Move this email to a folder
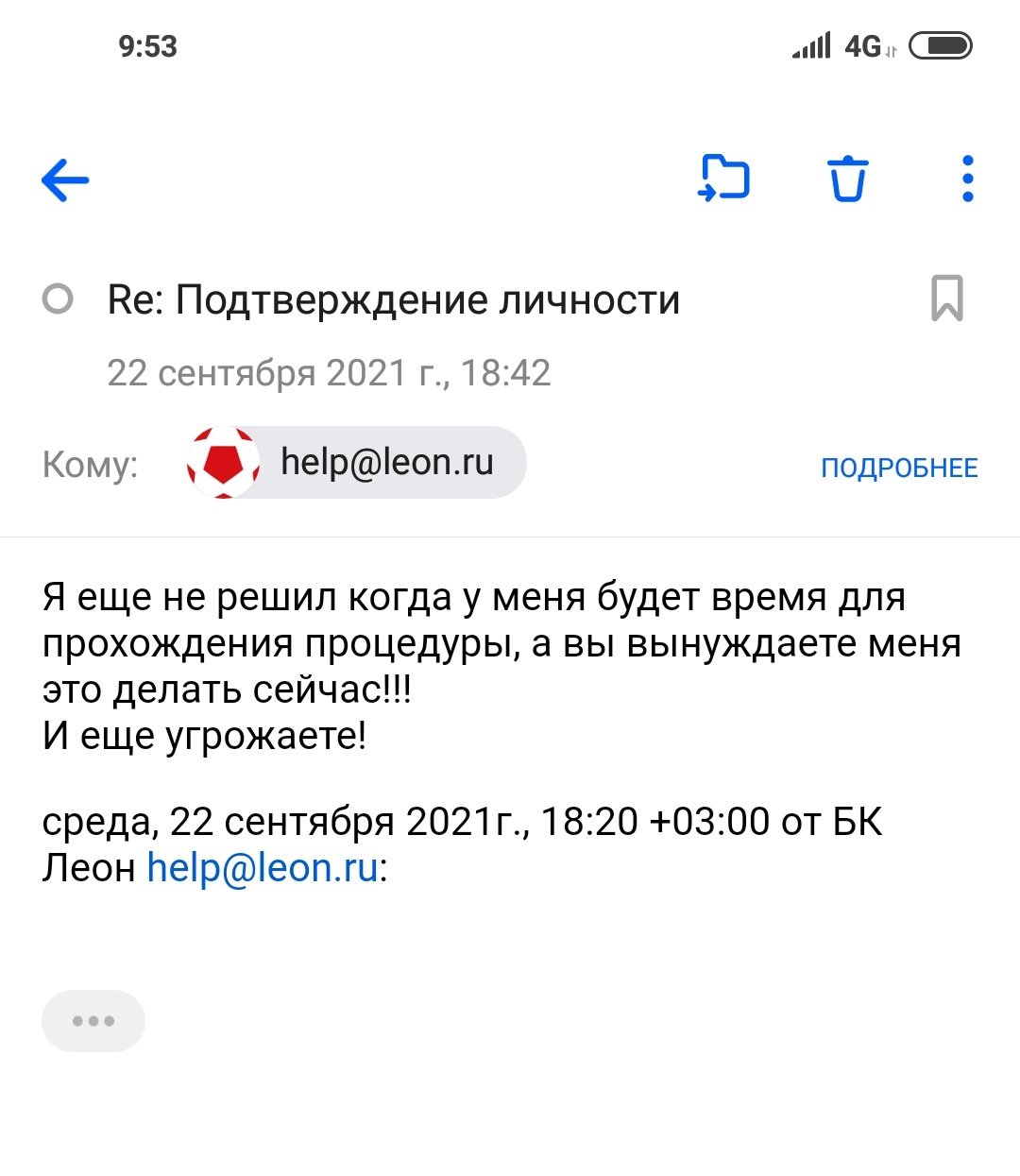 pyautogui.click(x=723, y=179)
